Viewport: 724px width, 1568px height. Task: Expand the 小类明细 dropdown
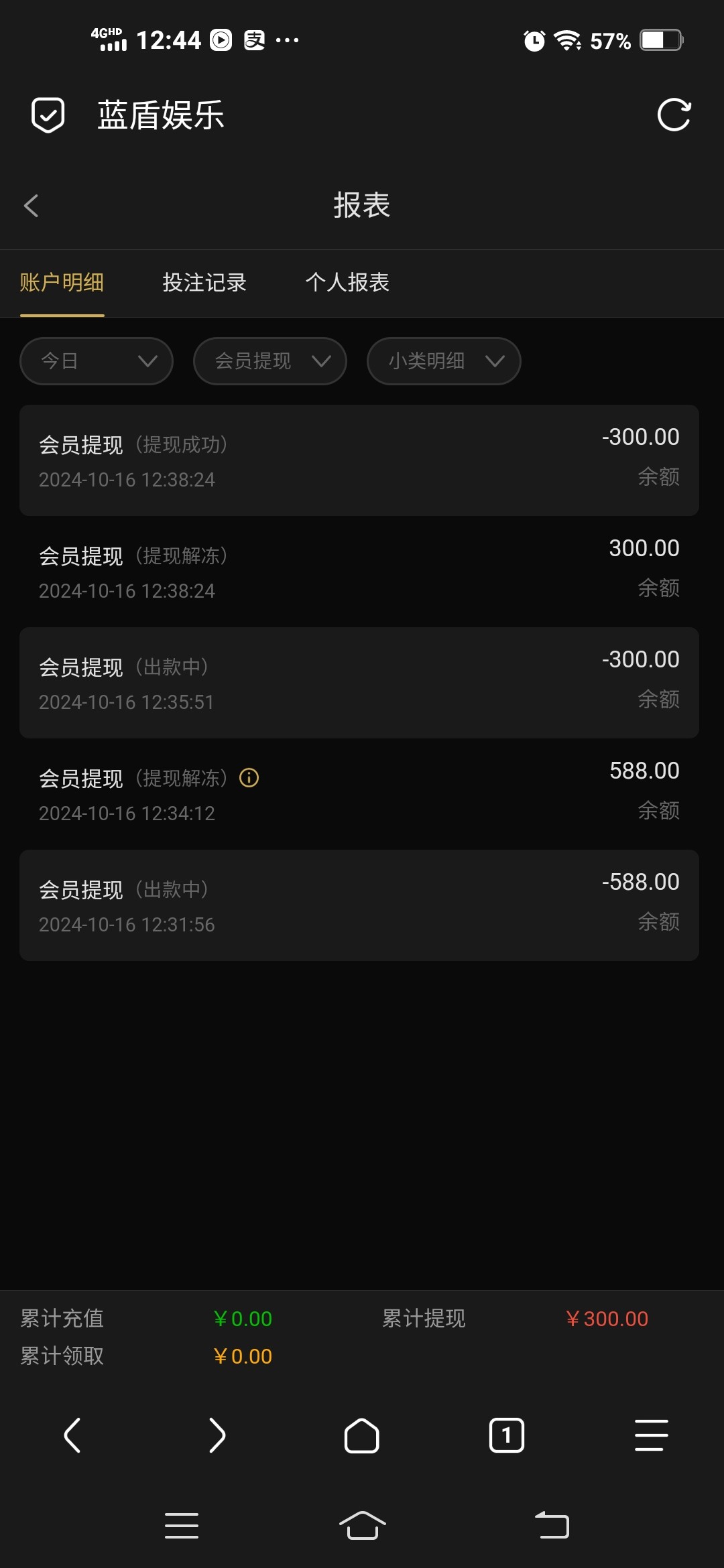[x=444, y=361]
